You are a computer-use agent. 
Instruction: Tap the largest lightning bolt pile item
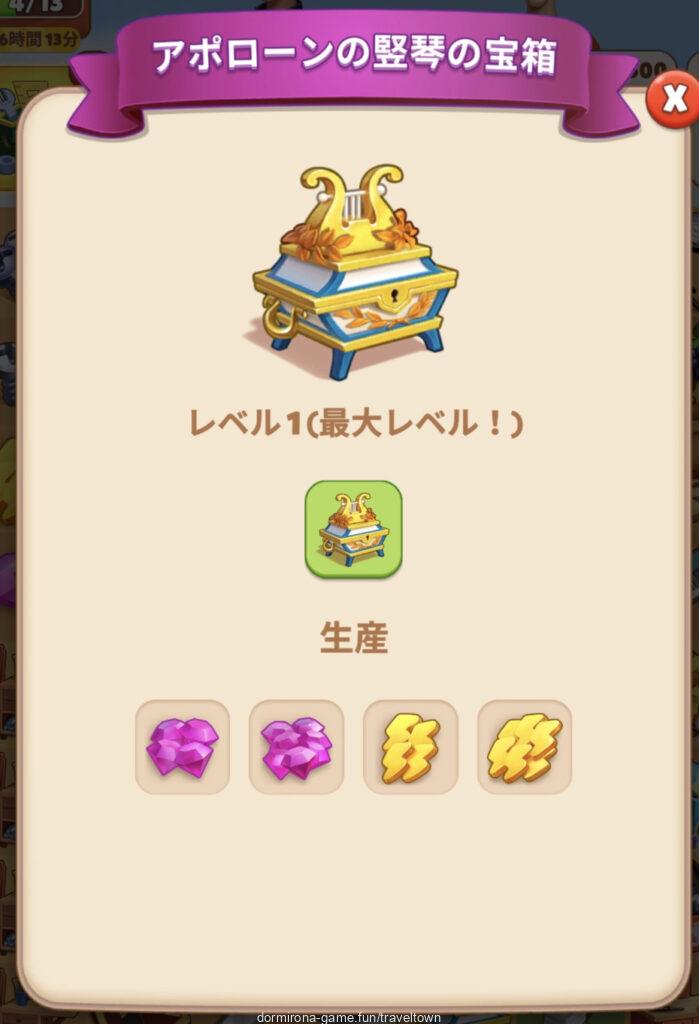524,747
